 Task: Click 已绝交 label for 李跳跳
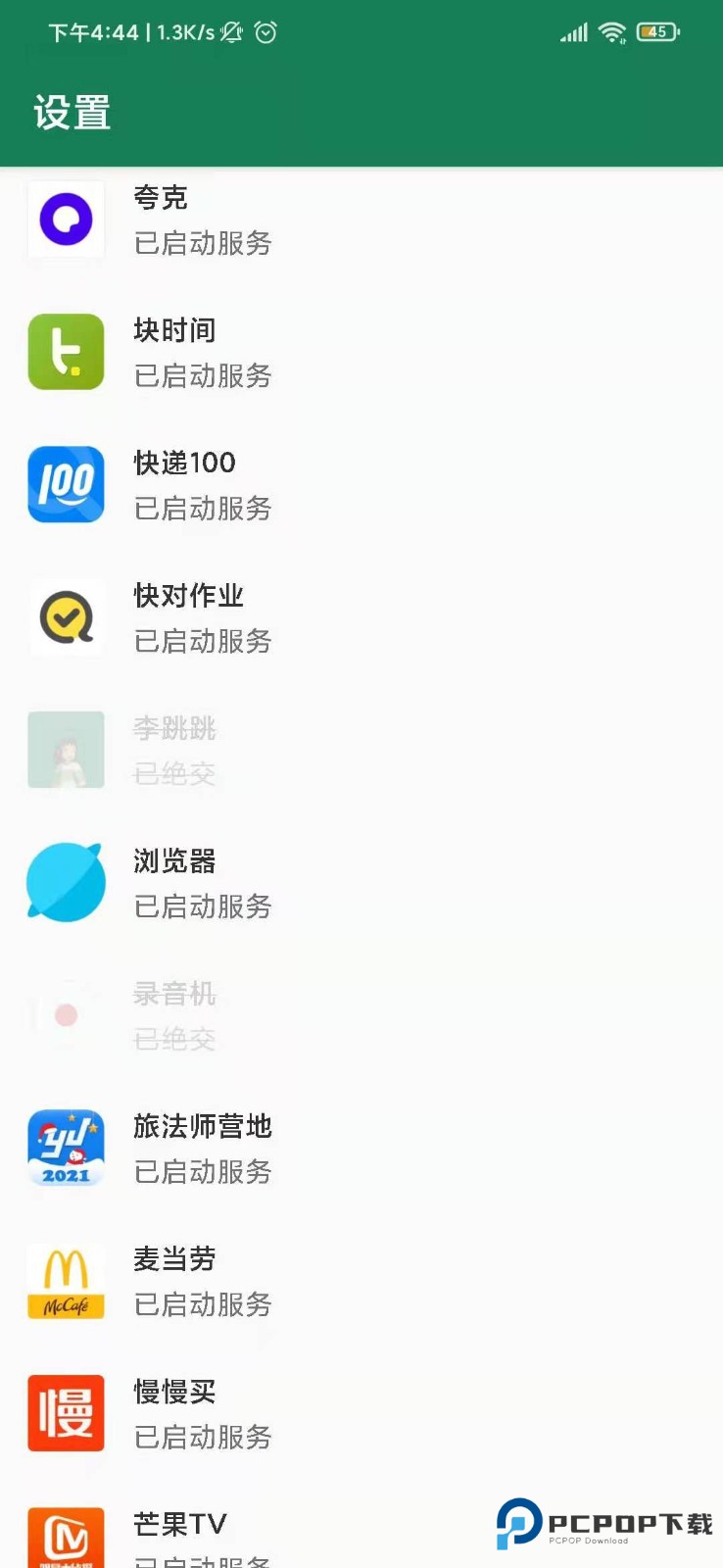174,773
